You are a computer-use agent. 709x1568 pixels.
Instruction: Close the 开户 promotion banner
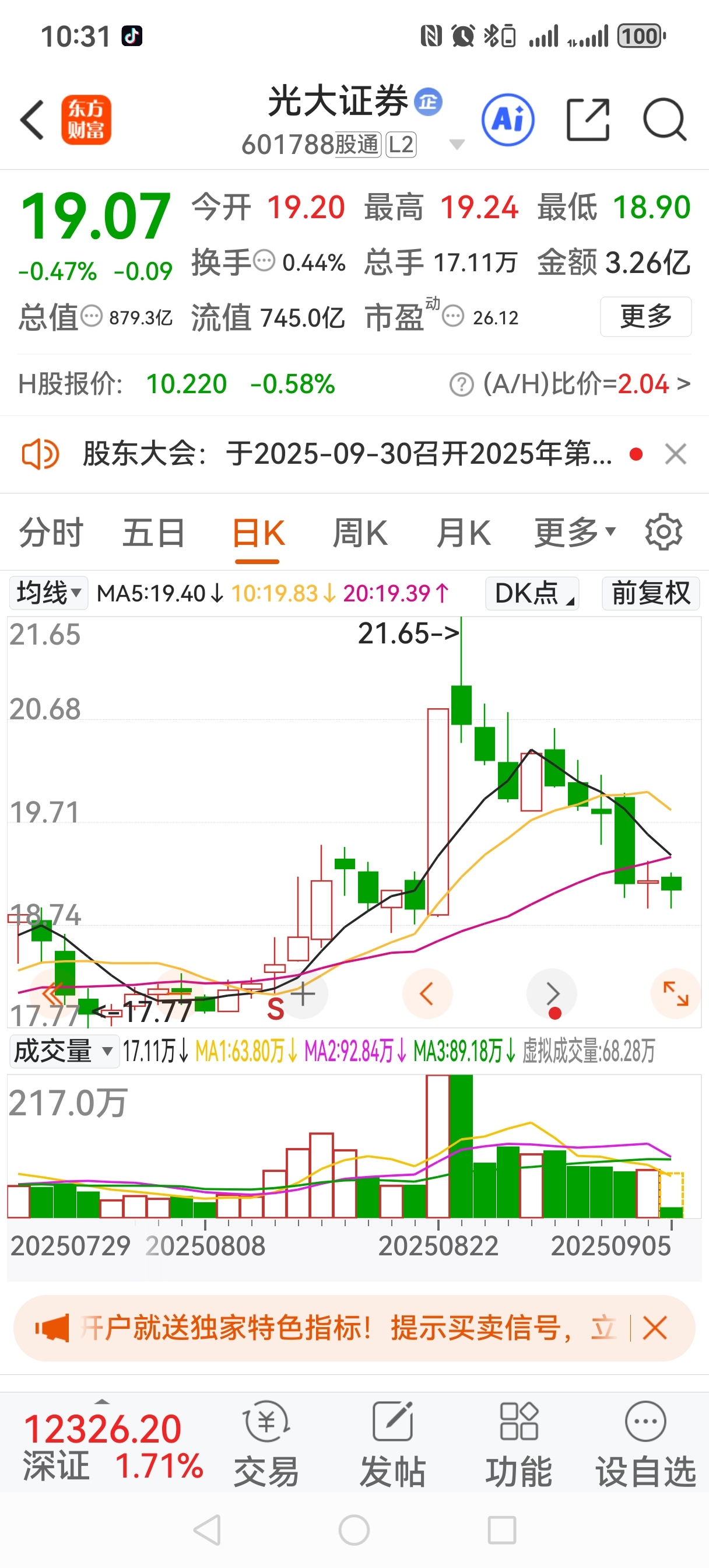tap(655, 1328)
